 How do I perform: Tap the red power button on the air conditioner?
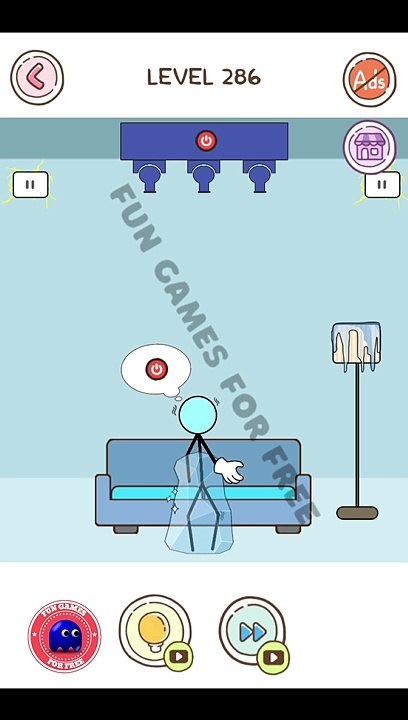(207, 141)
